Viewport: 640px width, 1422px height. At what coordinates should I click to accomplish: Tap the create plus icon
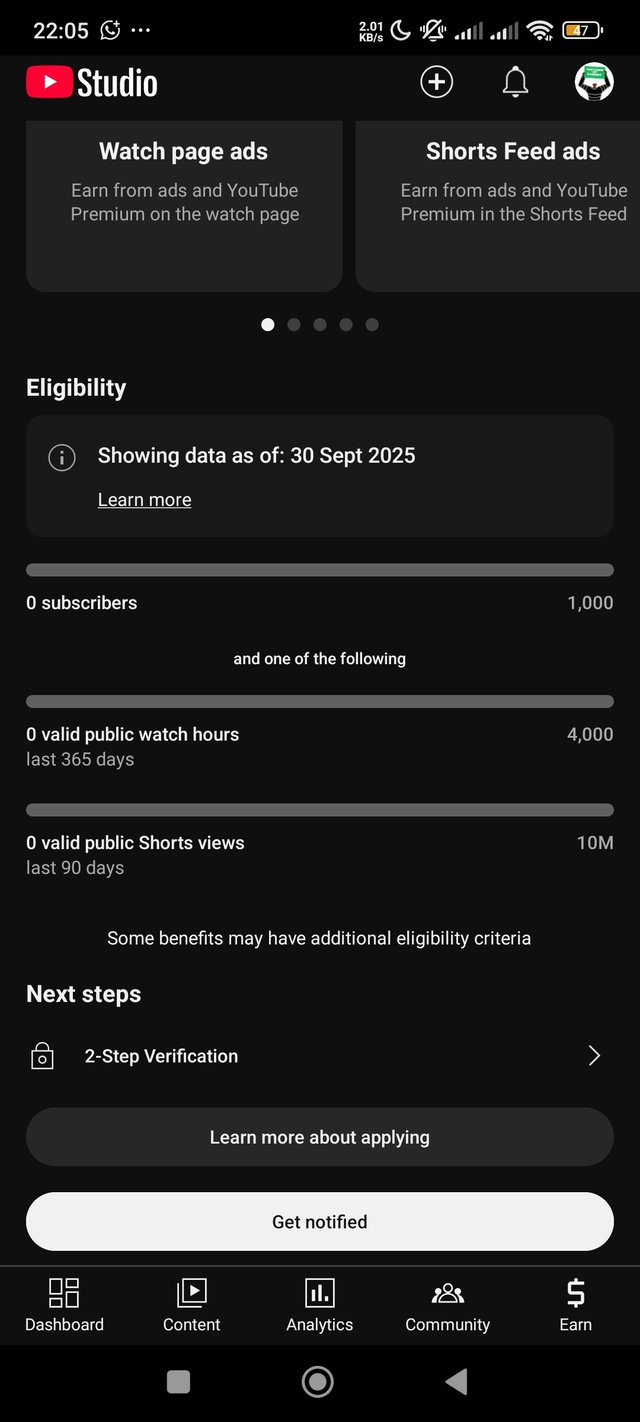pyautogui.click(x=436, y=82)
